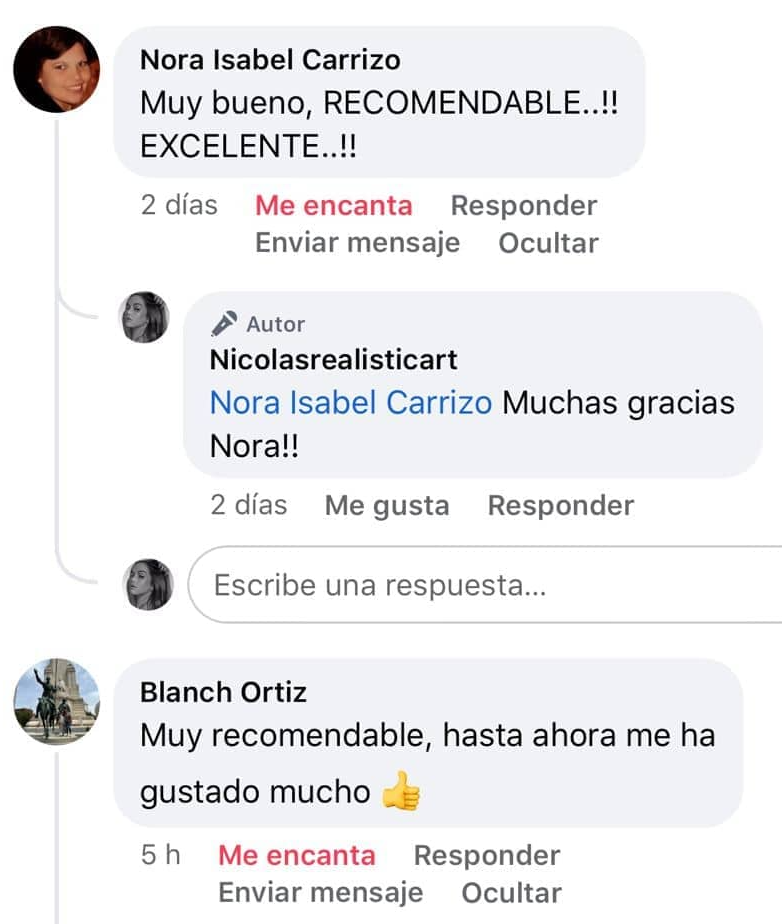Viewport: 782px width, 924px height.
Task: Open the Nicolasrealisticart author name
Action: click(333, 359)
